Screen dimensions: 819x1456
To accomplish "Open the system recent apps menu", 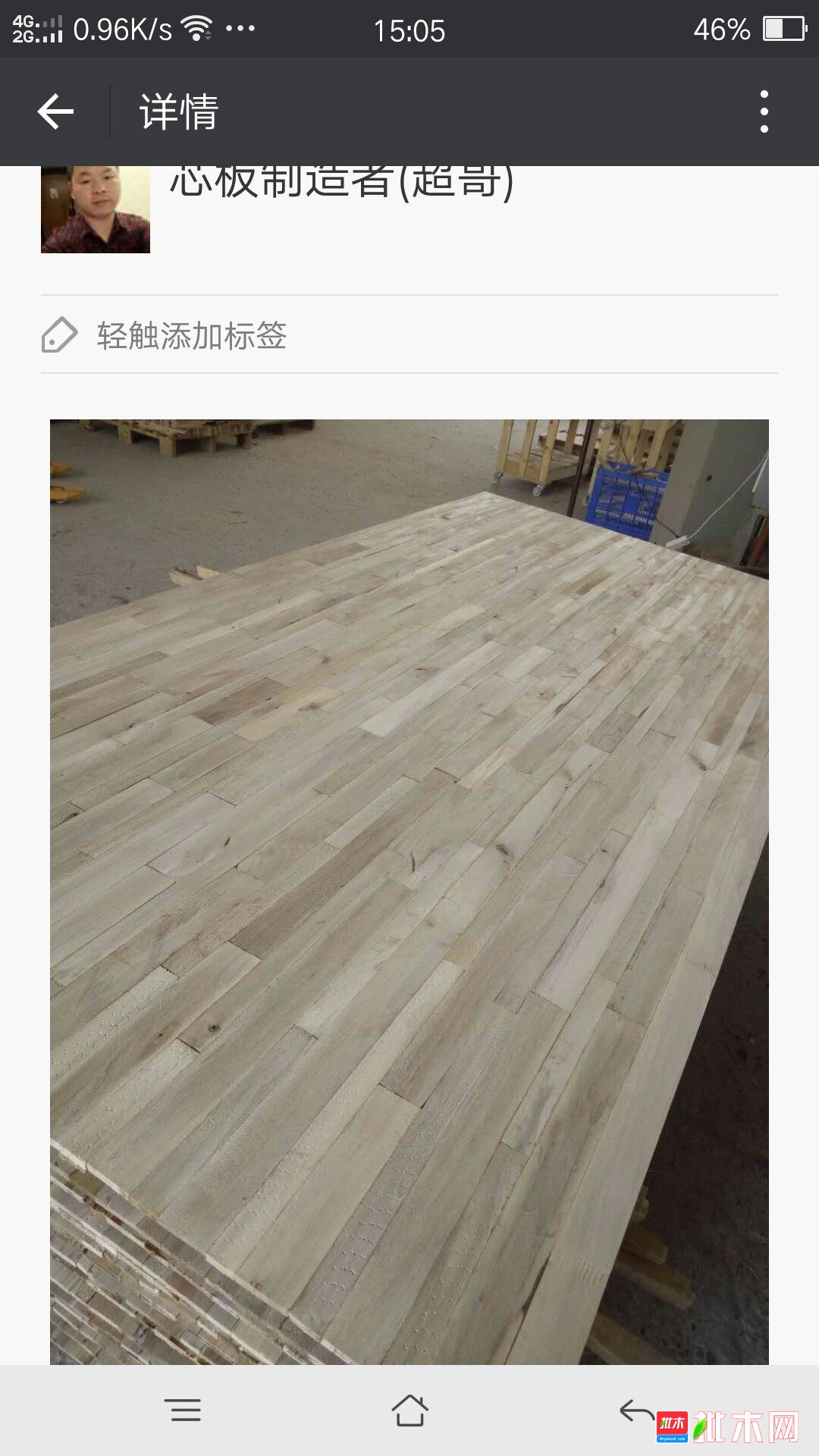I will (183, 1410).
